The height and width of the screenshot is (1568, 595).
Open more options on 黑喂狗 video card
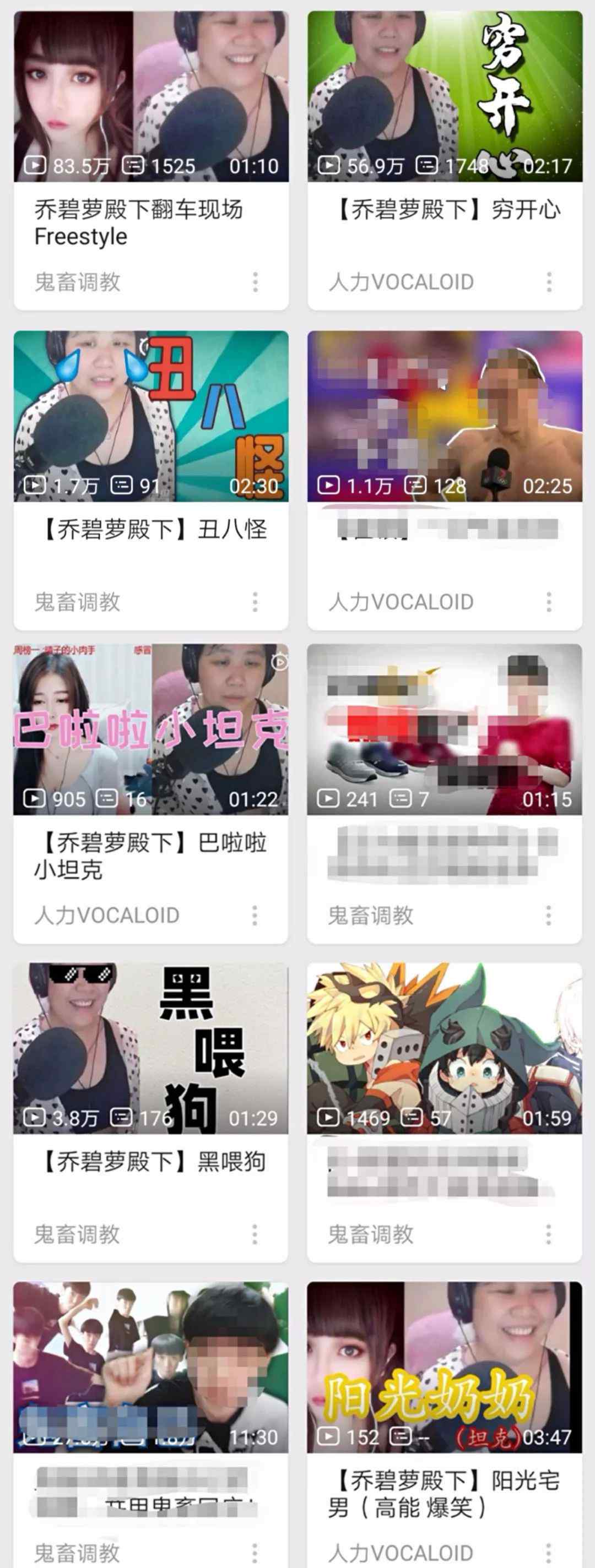click(x=255, y=1234)
